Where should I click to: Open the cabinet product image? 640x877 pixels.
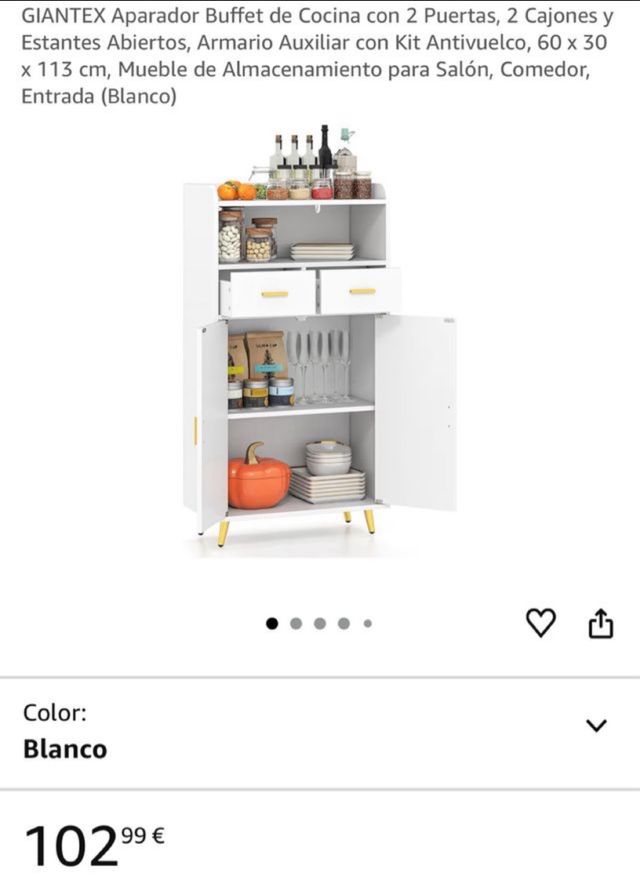tap(318, 340)
